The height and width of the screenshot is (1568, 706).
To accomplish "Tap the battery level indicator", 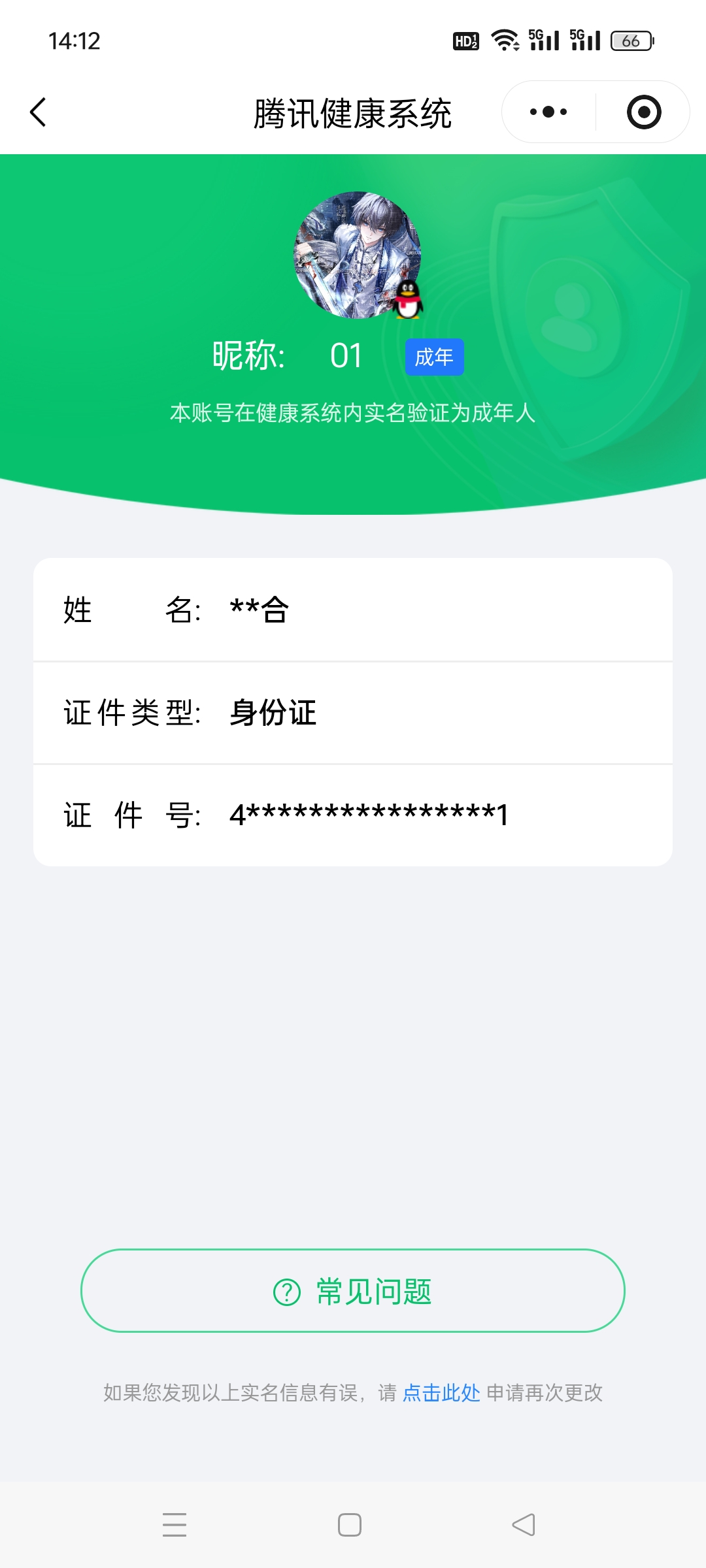I will 631,39.
